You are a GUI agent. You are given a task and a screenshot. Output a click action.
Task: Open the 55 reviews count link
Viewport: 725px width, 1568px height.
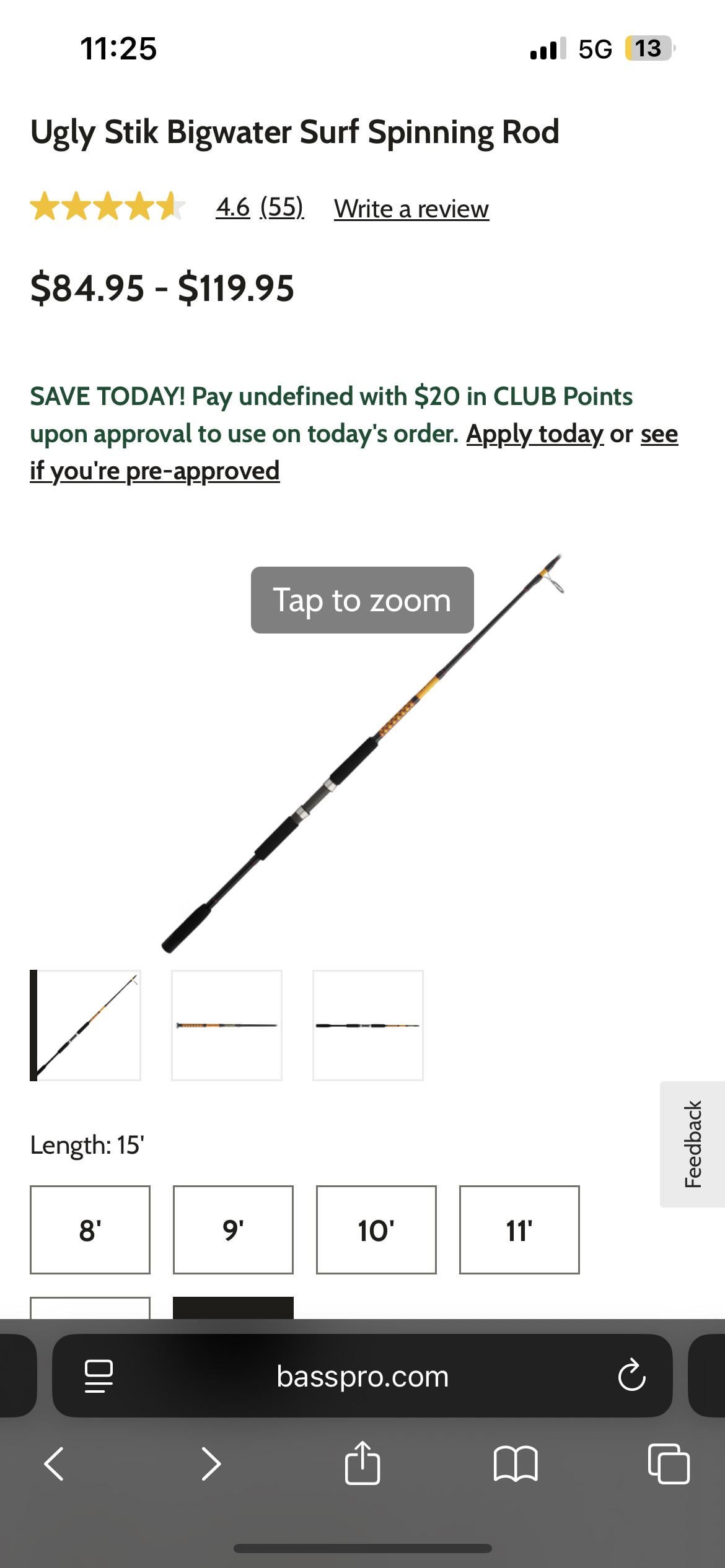(x=282, y=207)
